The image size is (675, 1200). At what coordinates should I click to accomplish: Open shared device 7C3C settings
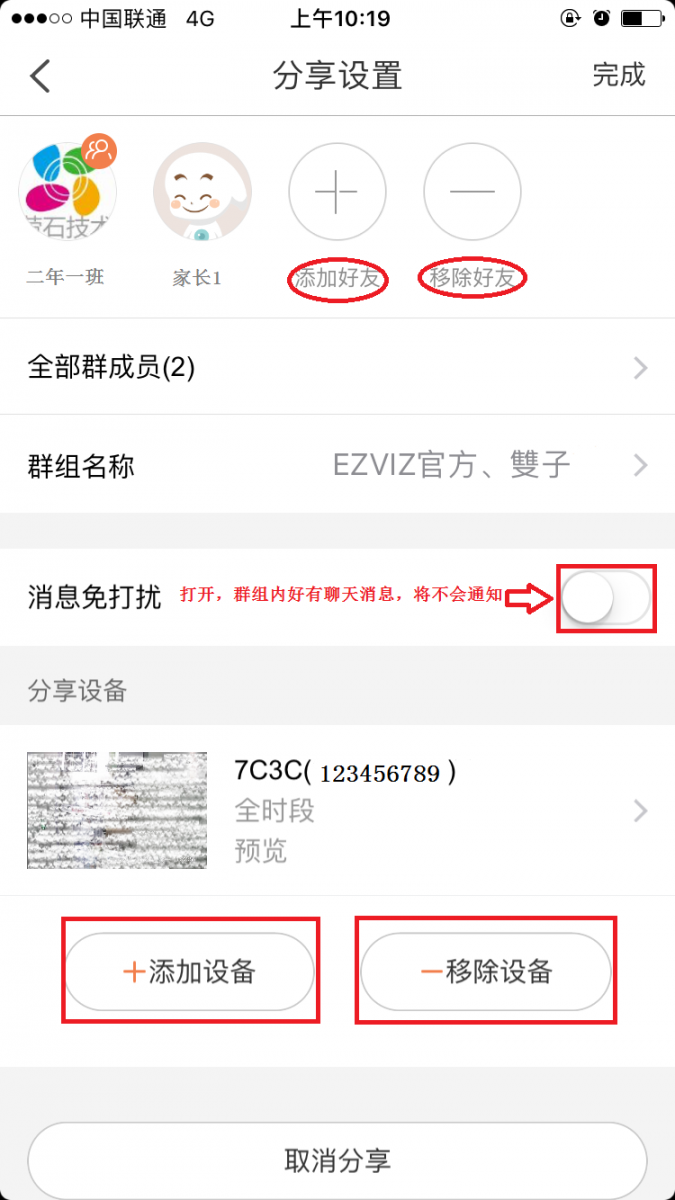337,810
